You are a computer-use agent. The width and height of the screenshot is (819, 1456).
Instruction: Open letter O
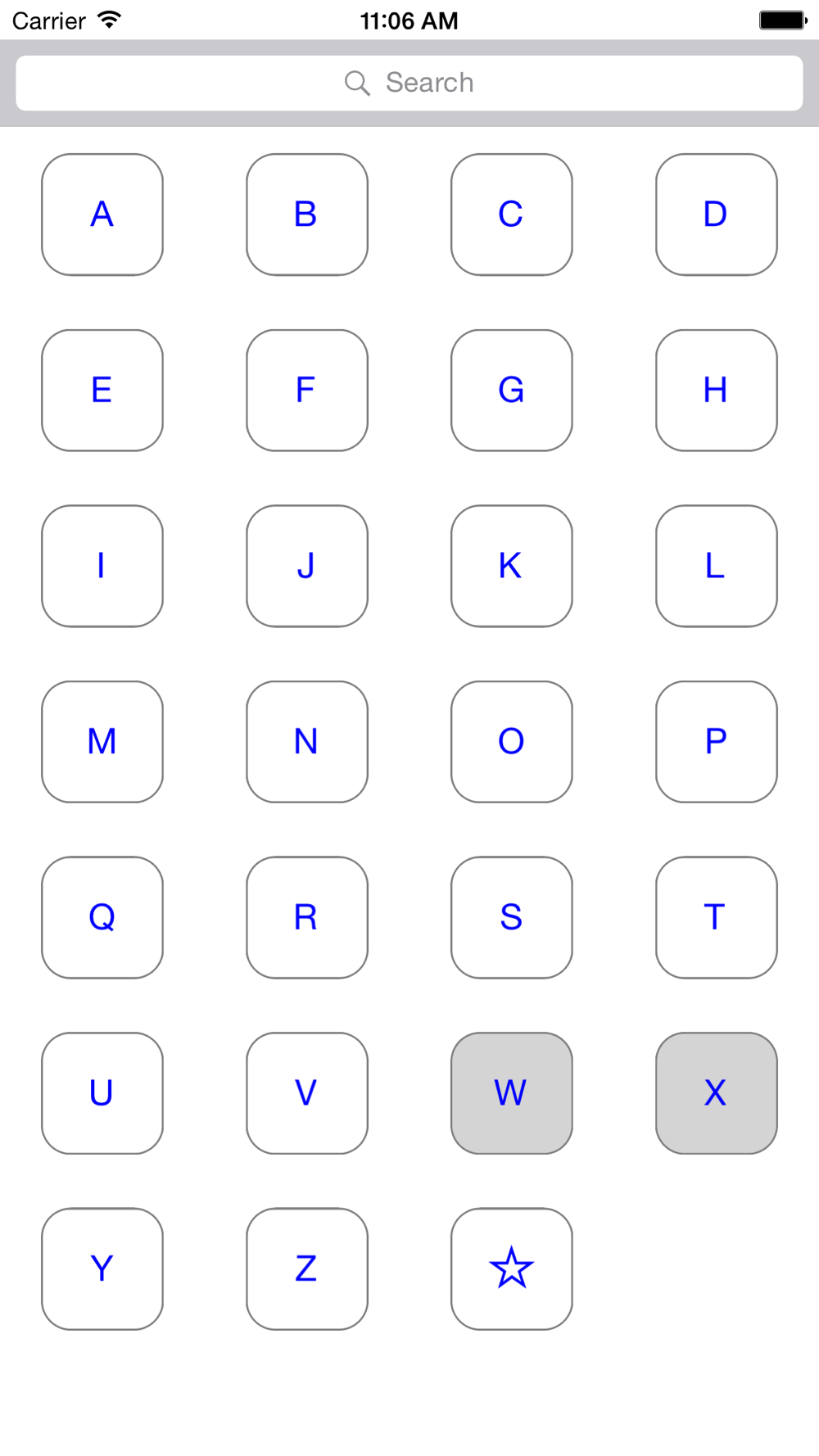click(x=512, y=742)
